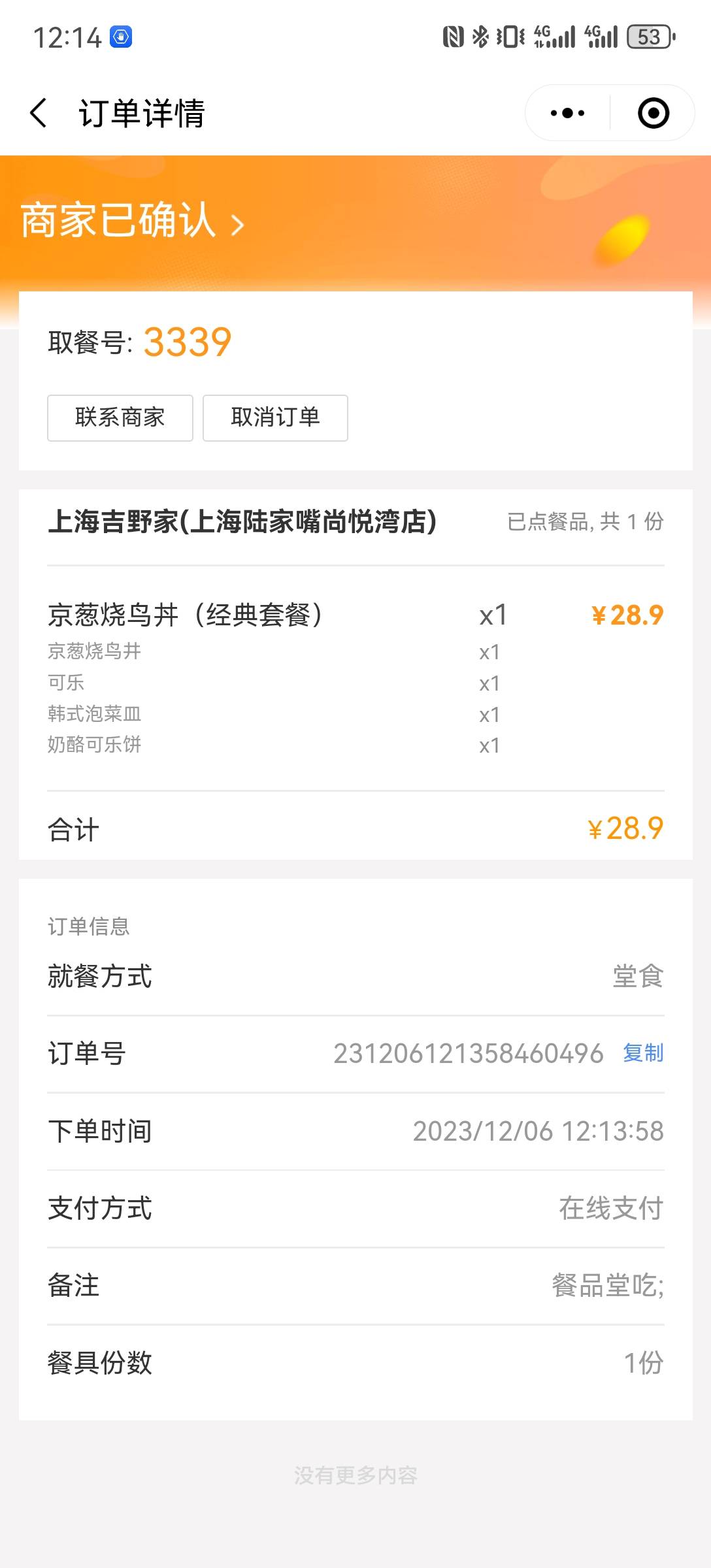Close the mini program via circle icon
711x1568 pixels.
click(653, 113)
